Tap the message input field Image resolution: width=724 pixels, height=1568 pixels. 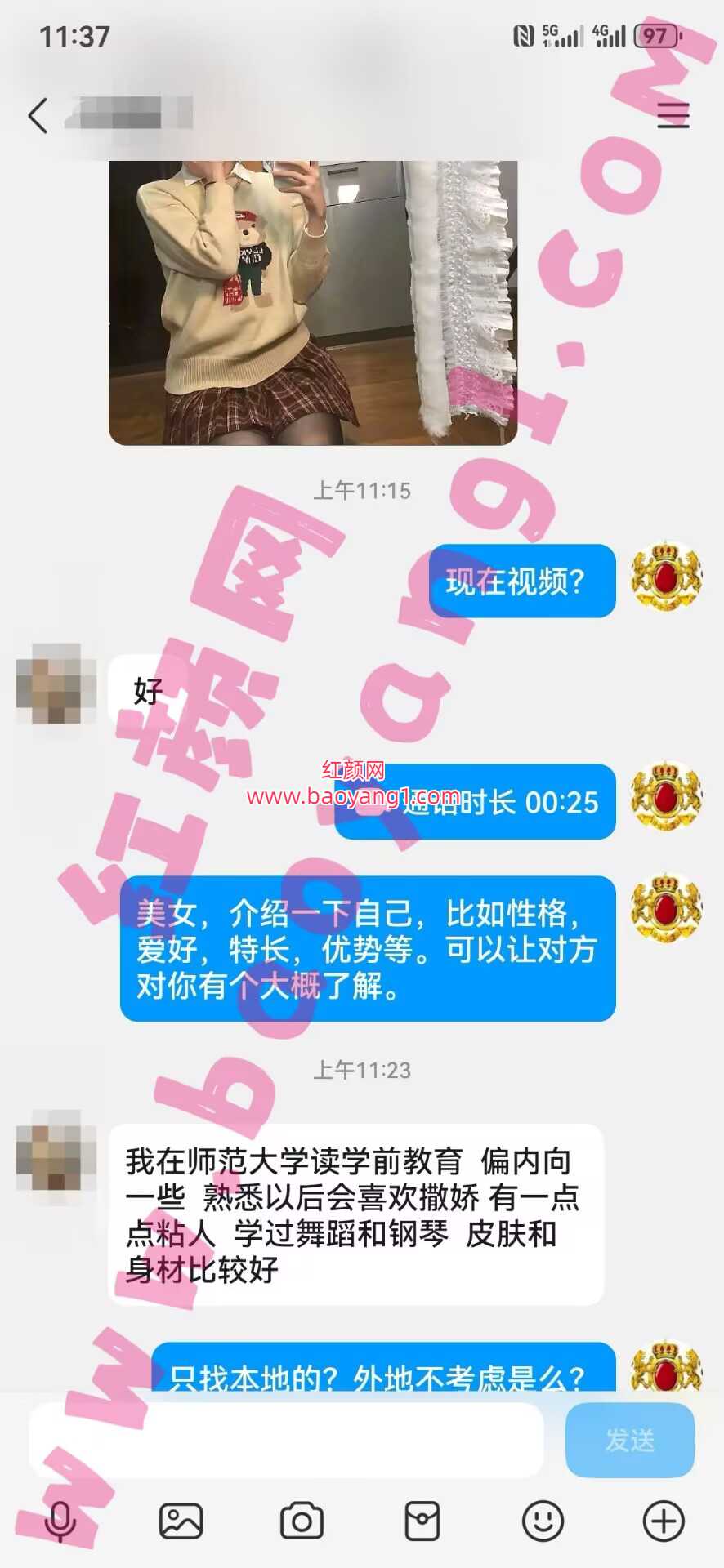click(286, 1440)
